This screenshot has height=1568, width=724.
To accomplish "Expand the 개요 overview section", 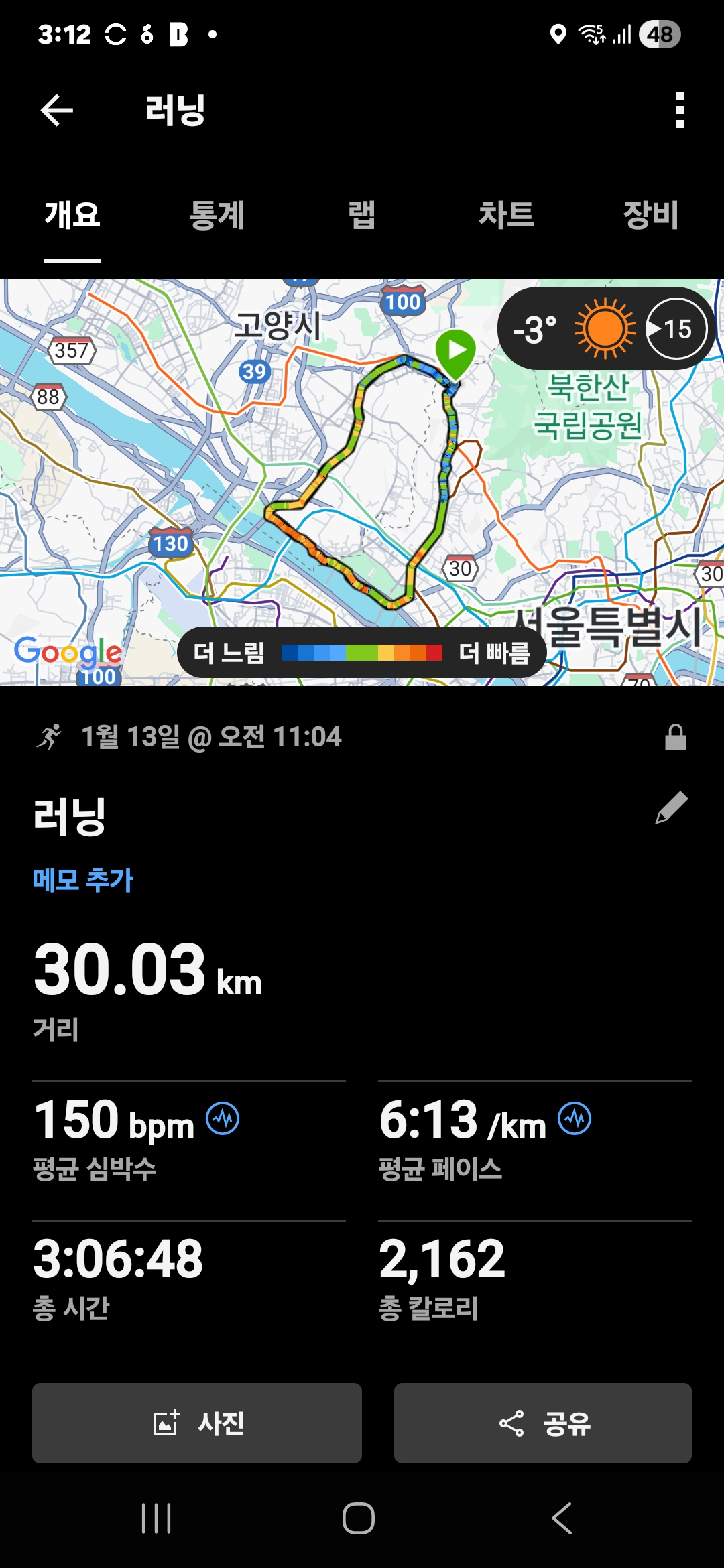I will pyautogui.click(x=72, y=216).
